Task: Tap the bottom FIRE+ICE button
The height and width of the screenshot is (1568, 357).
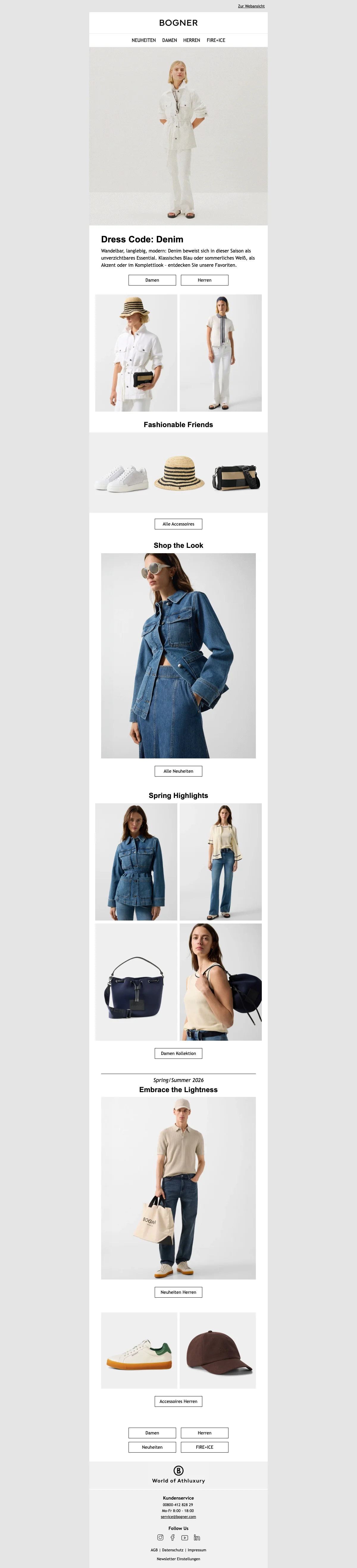Action: click(204, 1448)
